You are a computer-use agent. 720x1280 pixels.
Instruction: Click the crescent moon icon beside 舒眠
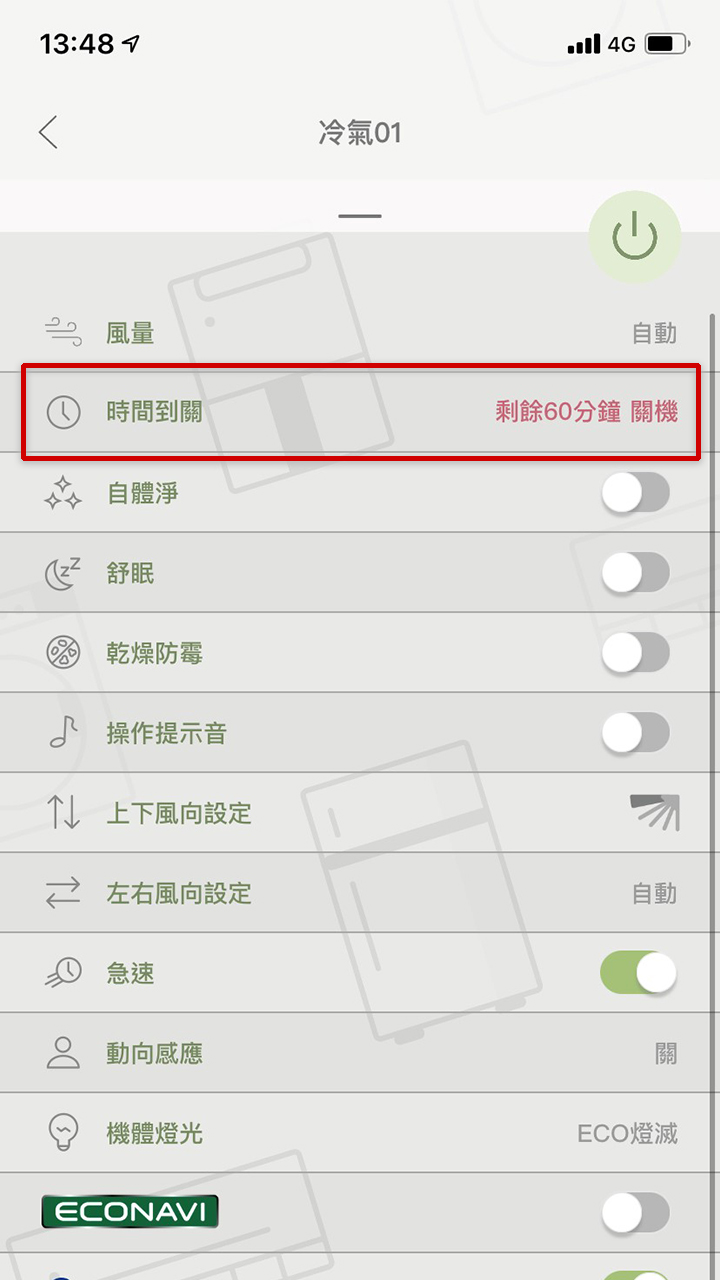tap(62, 573)
